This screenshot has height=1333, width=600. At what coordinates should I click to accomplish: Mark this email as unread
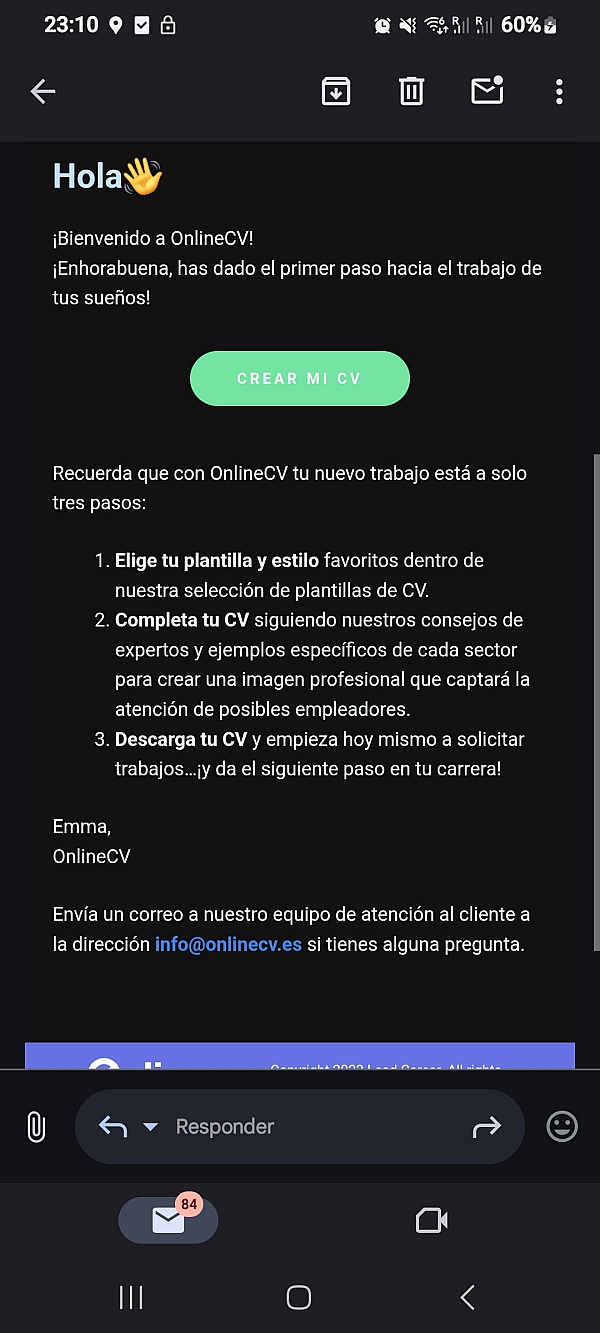point(487,91)
